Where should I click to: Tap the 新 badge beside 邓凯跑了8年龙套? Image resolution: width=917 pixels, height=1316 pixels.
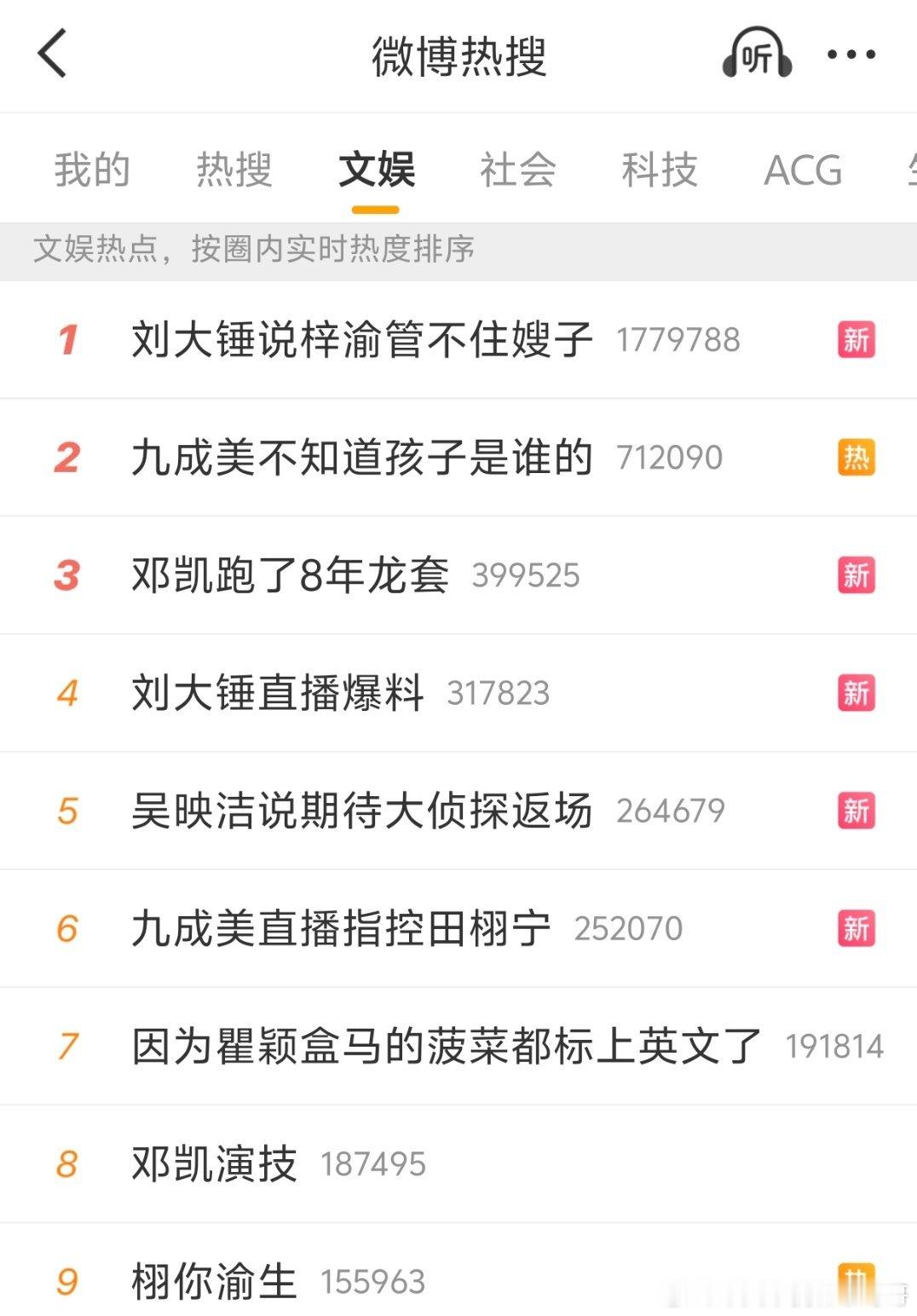point(857,575)
